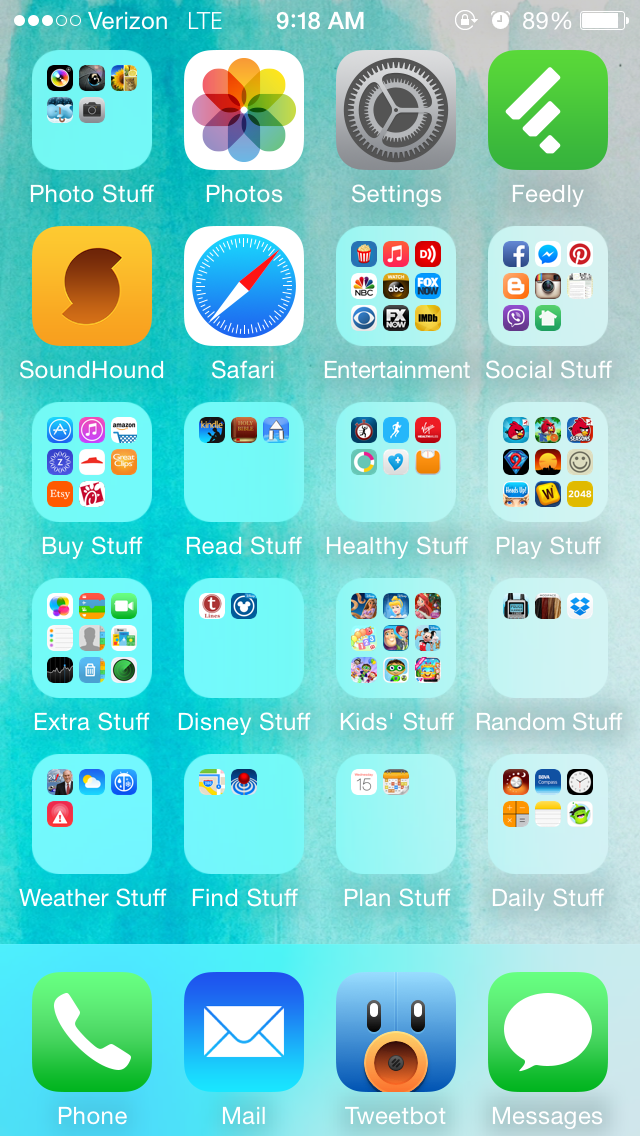
Task: Check email in the Mail app
Action: point(244,1033)
